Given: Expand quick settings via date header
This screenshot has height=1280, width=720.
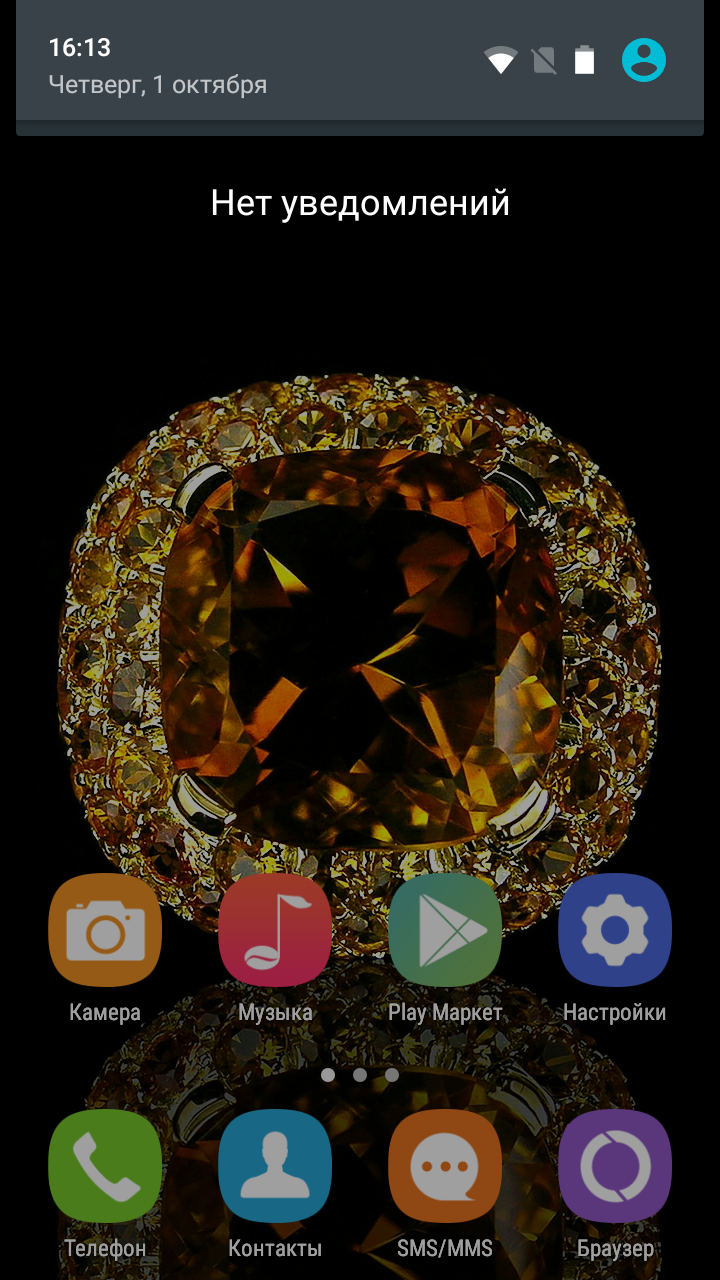Looking at the screenshot, I should coord(158,85).
